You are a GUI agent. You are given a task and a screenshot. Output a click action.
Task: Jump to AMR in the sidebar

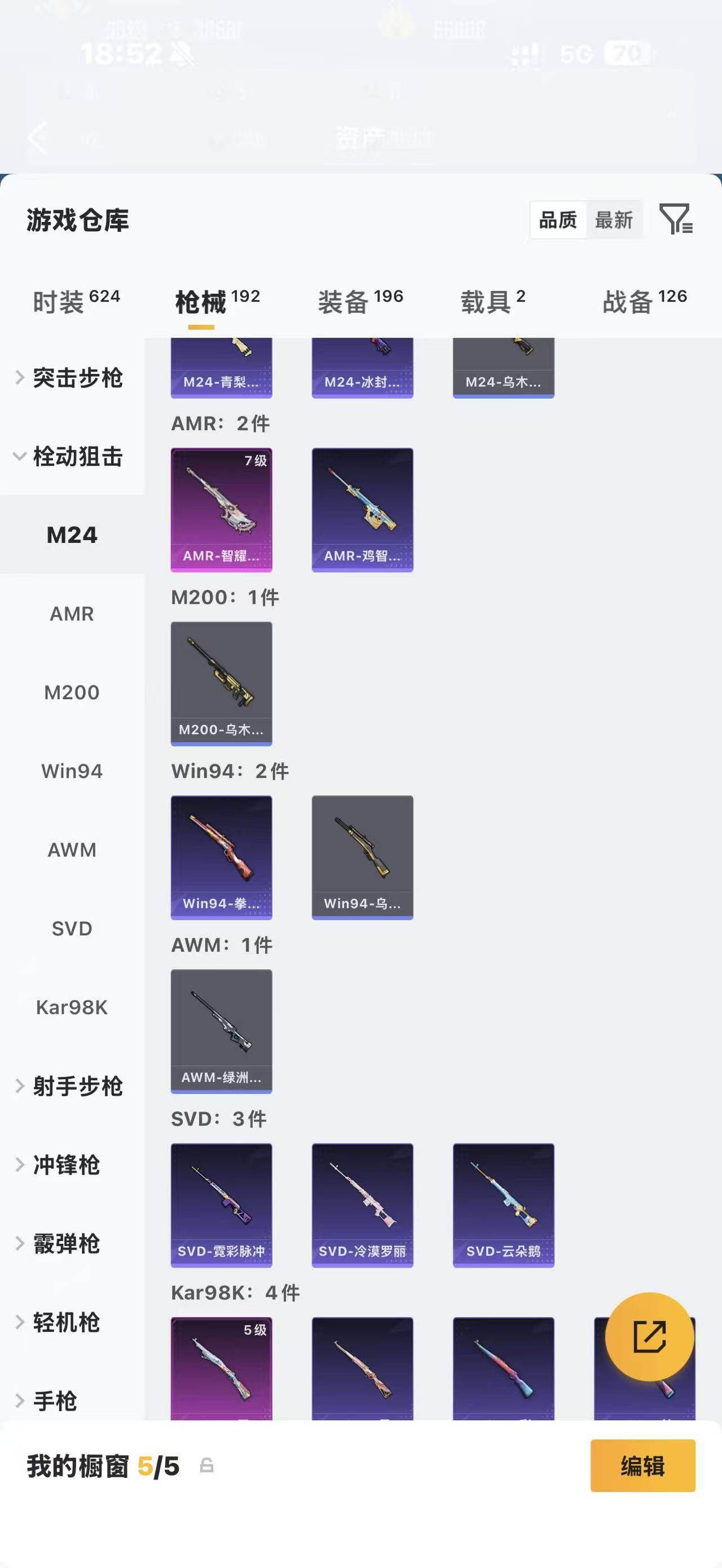click(x=72, y=613)
